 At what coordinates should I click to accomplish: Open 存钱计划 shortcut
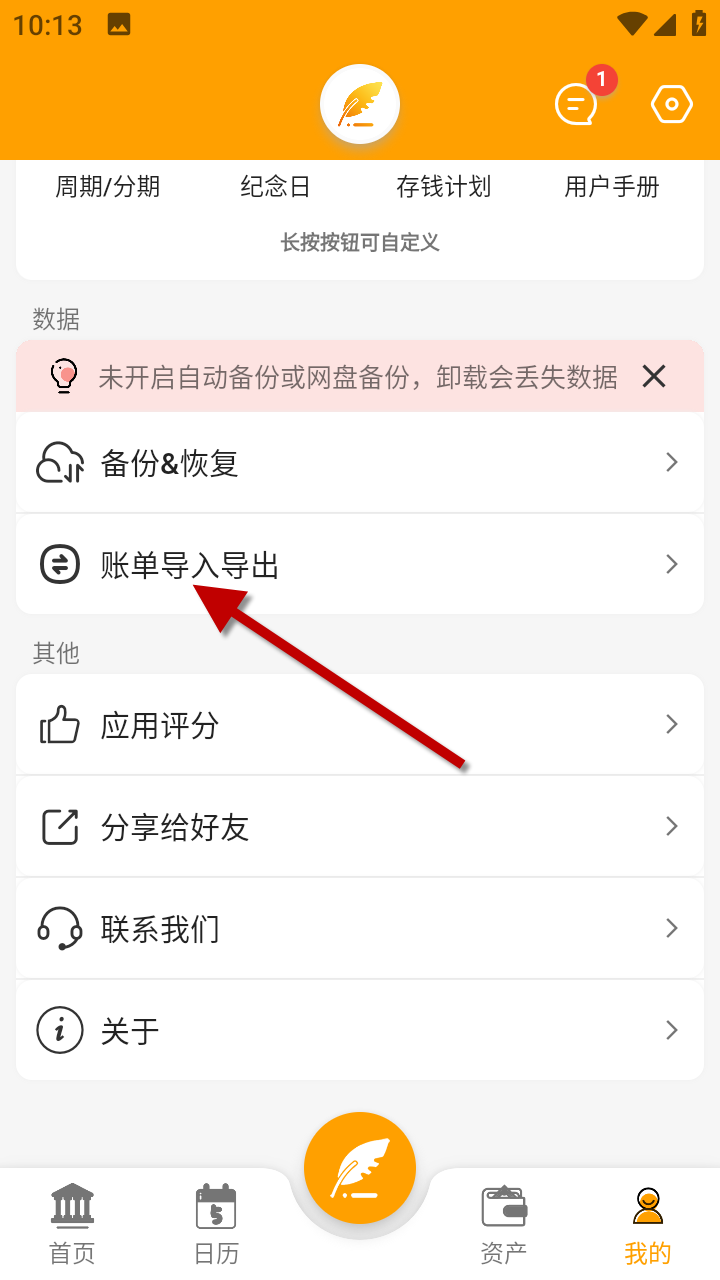click(443, 187)
